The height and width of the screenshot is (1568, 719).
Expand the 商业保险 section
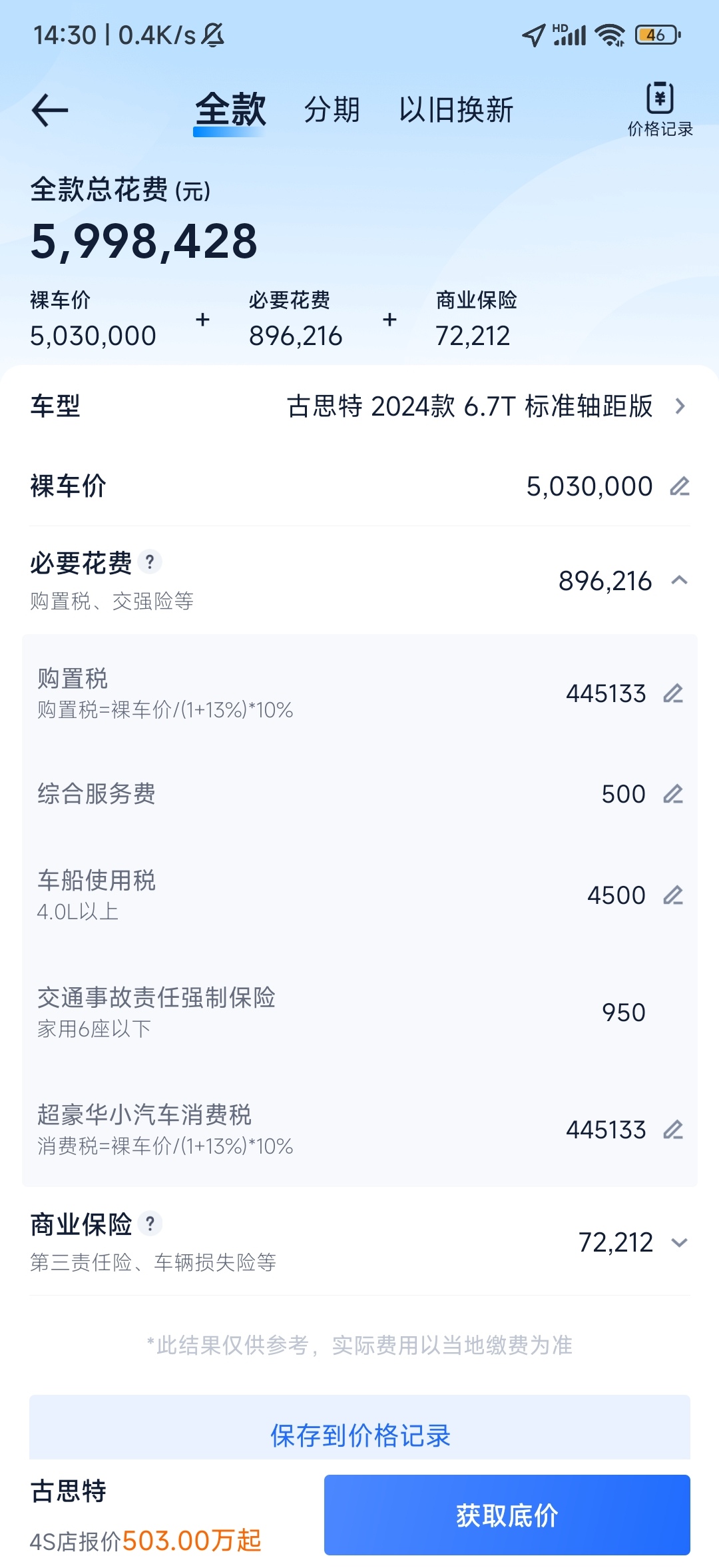[x=679, y=1242]
